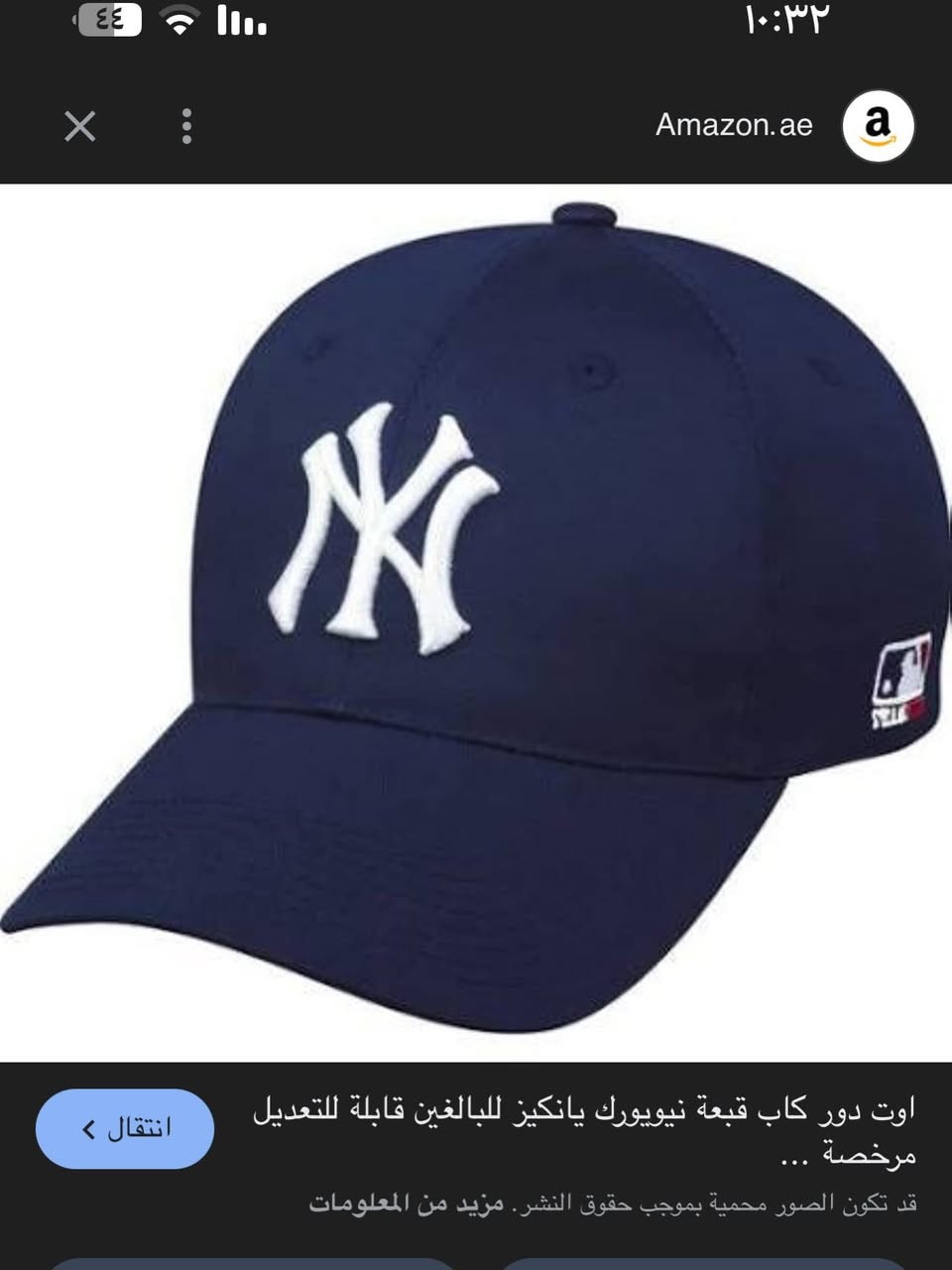This screenshot has height=1270, width=952.
Task: Close the image viewer
Action: point(79,126)
